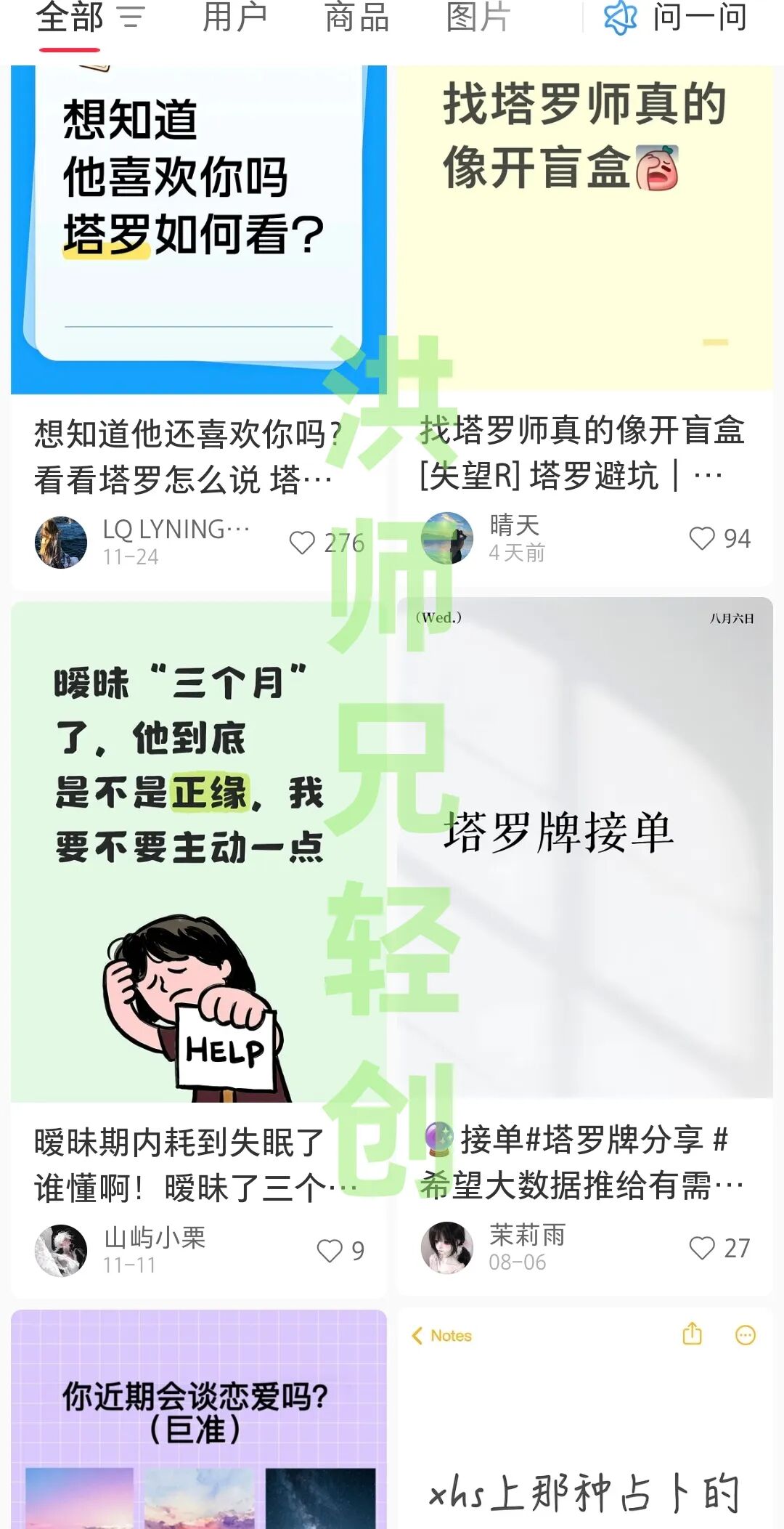Image resolution: width=784 pixels, height=1529 pixels.
Task: Switch to the 用户 tab
Action: 234,17
